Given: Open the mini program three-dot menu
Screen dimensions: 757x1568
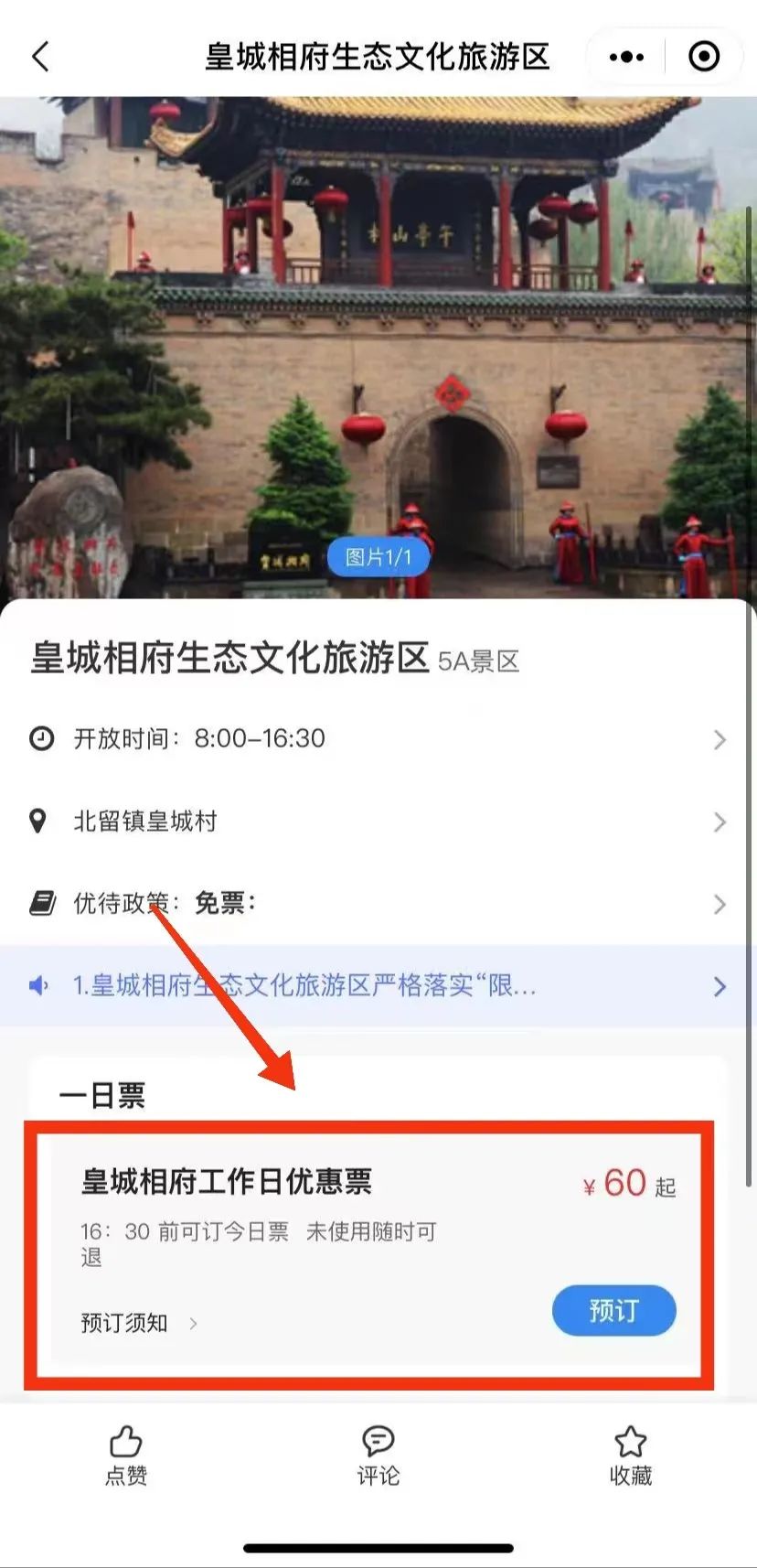Looking at the screenshot, I should click(626, 57).
